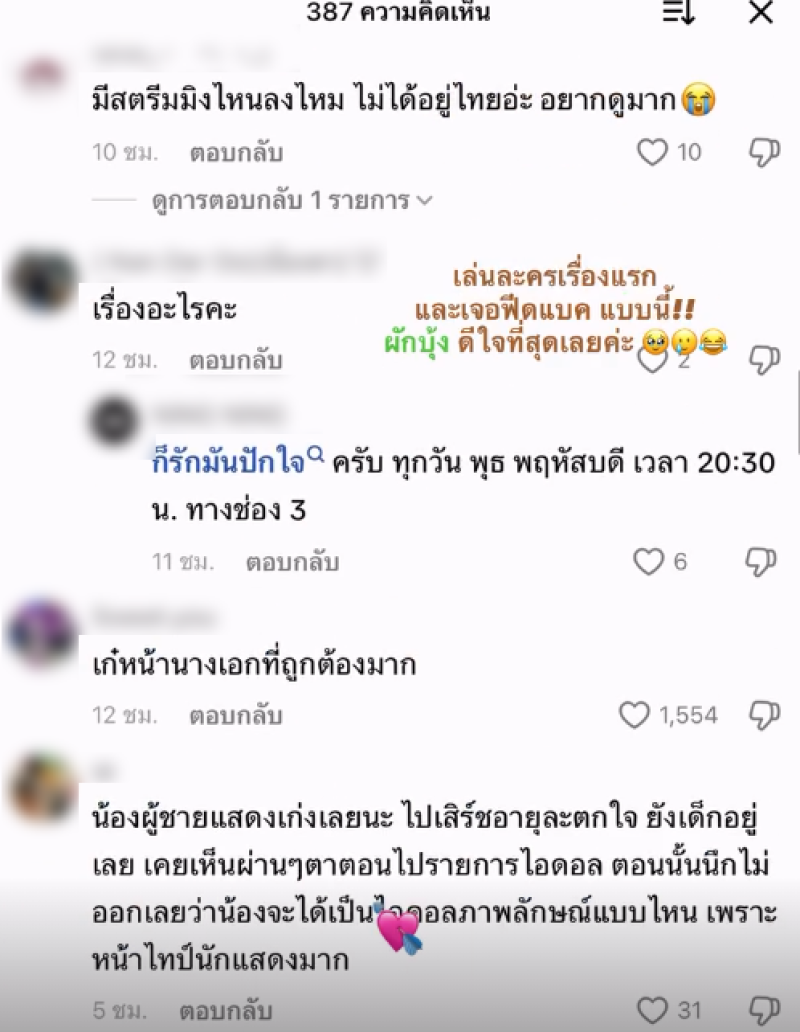
Task: Open the comment sort options icon
Action: coord(679,13)
